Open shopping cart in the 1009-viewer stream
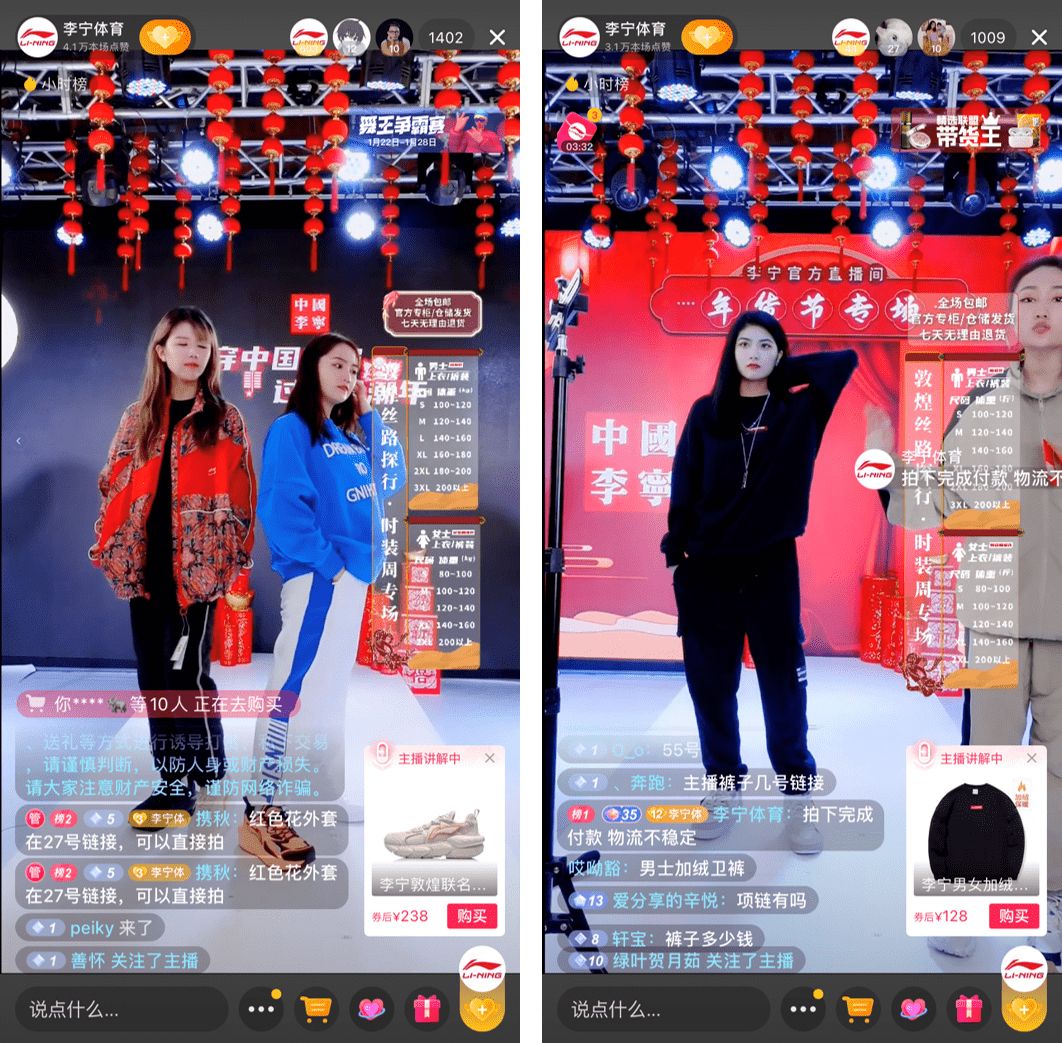Image resolution: width=1062 pixels, height=1043 pixels. click(x=857, y=1009)
